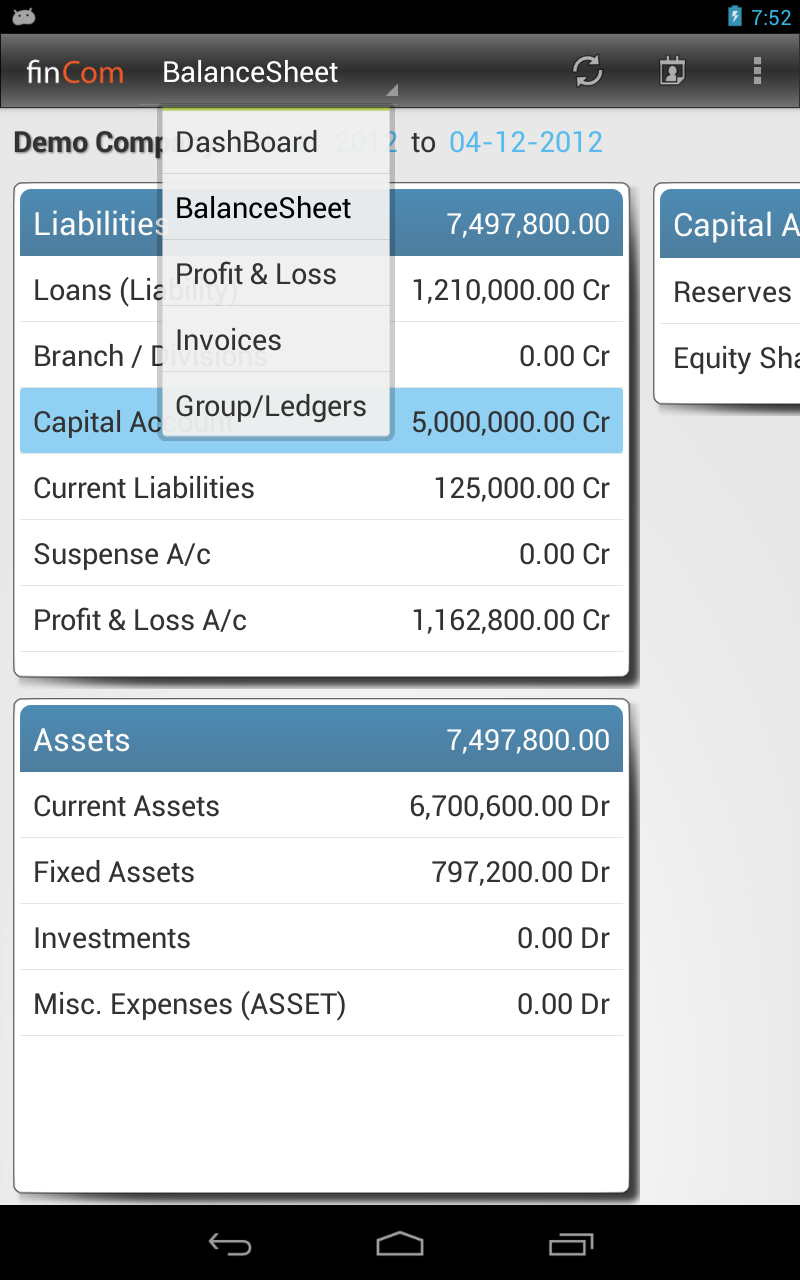This screenshot has width=800, height=1280.
Task: Open the overflow menu
Action: (757, 71)
